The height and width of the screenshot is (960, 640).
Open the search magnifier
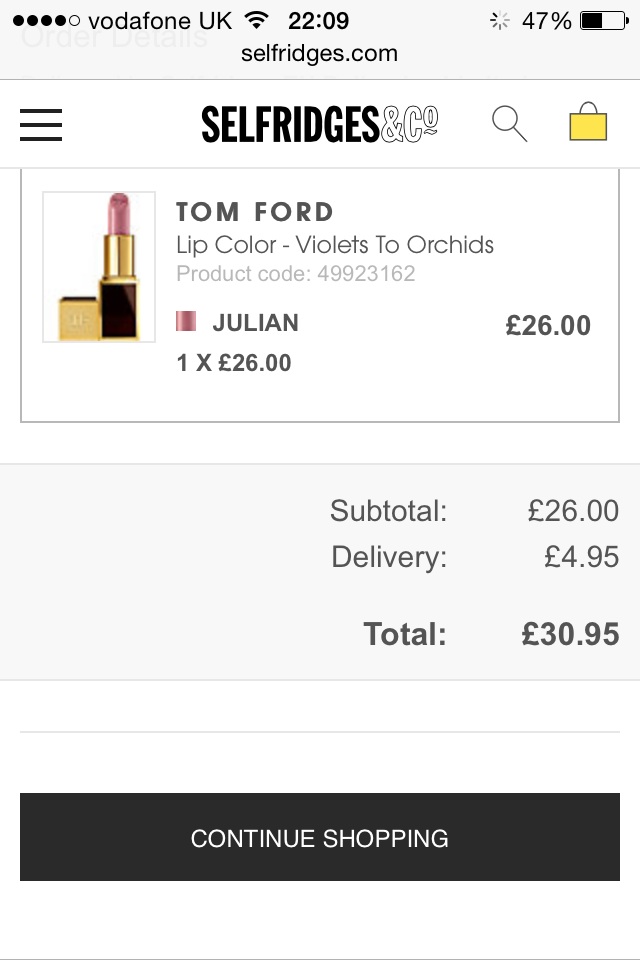coord(509,124)
